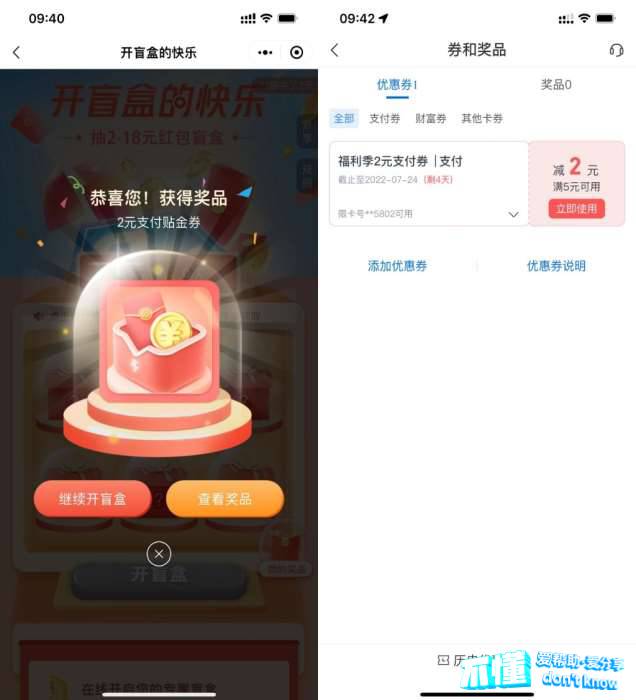636x700 pixels.
Task: Expand the 福利季2元支付券 coupon details
Action: pyautogui.click(x=514, y=214)
